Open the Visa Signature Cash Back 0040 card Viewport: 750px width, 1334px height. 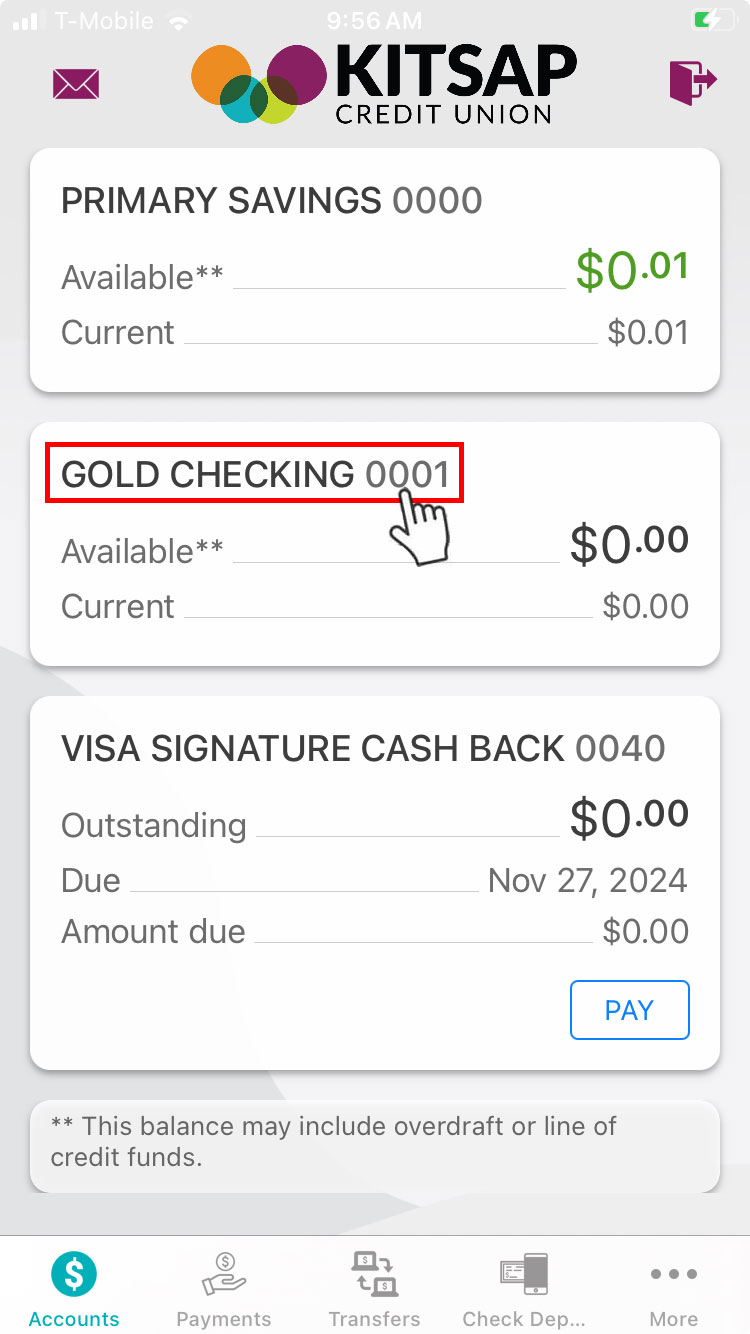tap(363, 749)
